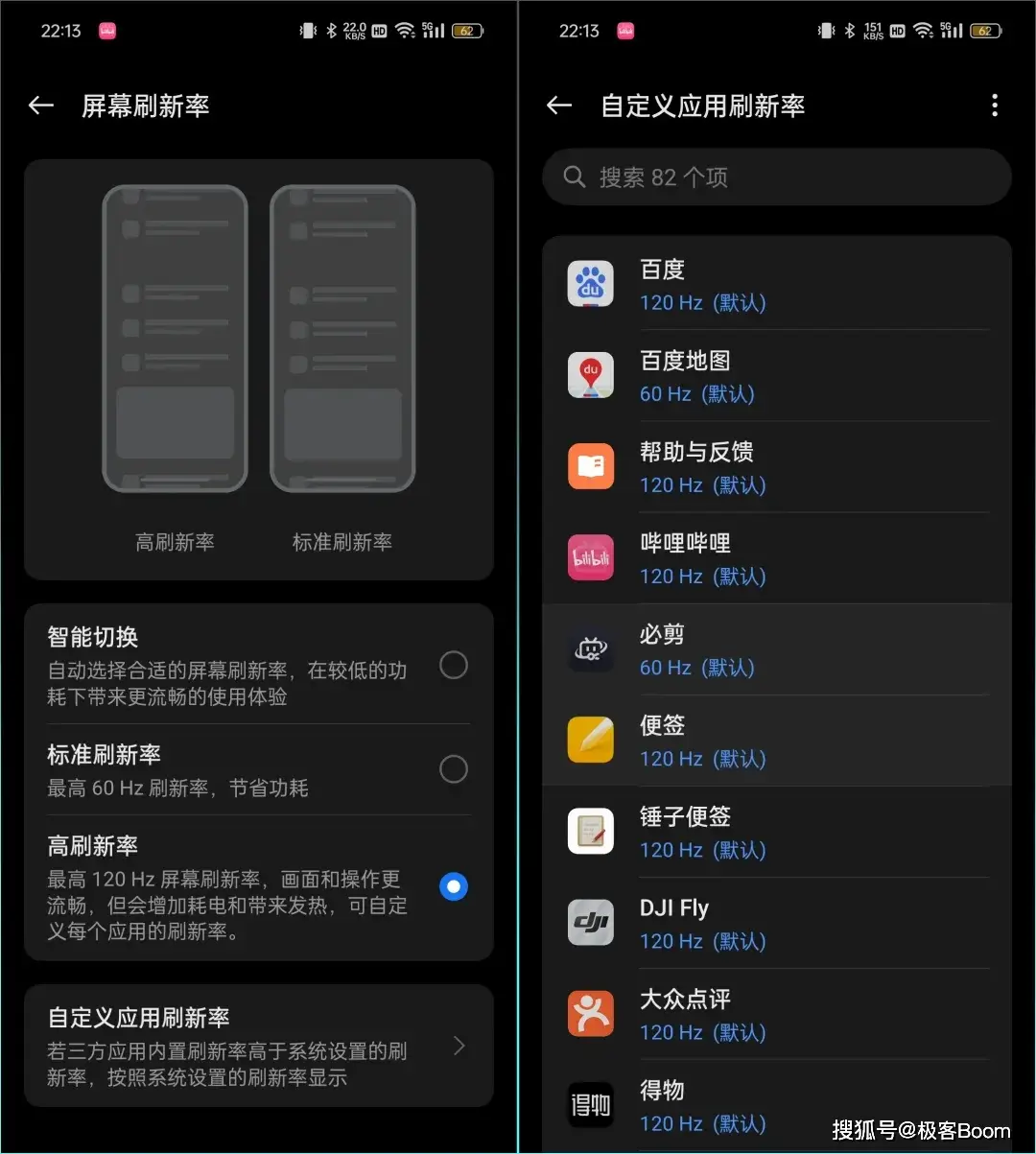The height and width of the screenshot is (1154, 1036).
Task: Open refresh rate for DJI Fly
Action: [x=777, y=923]
